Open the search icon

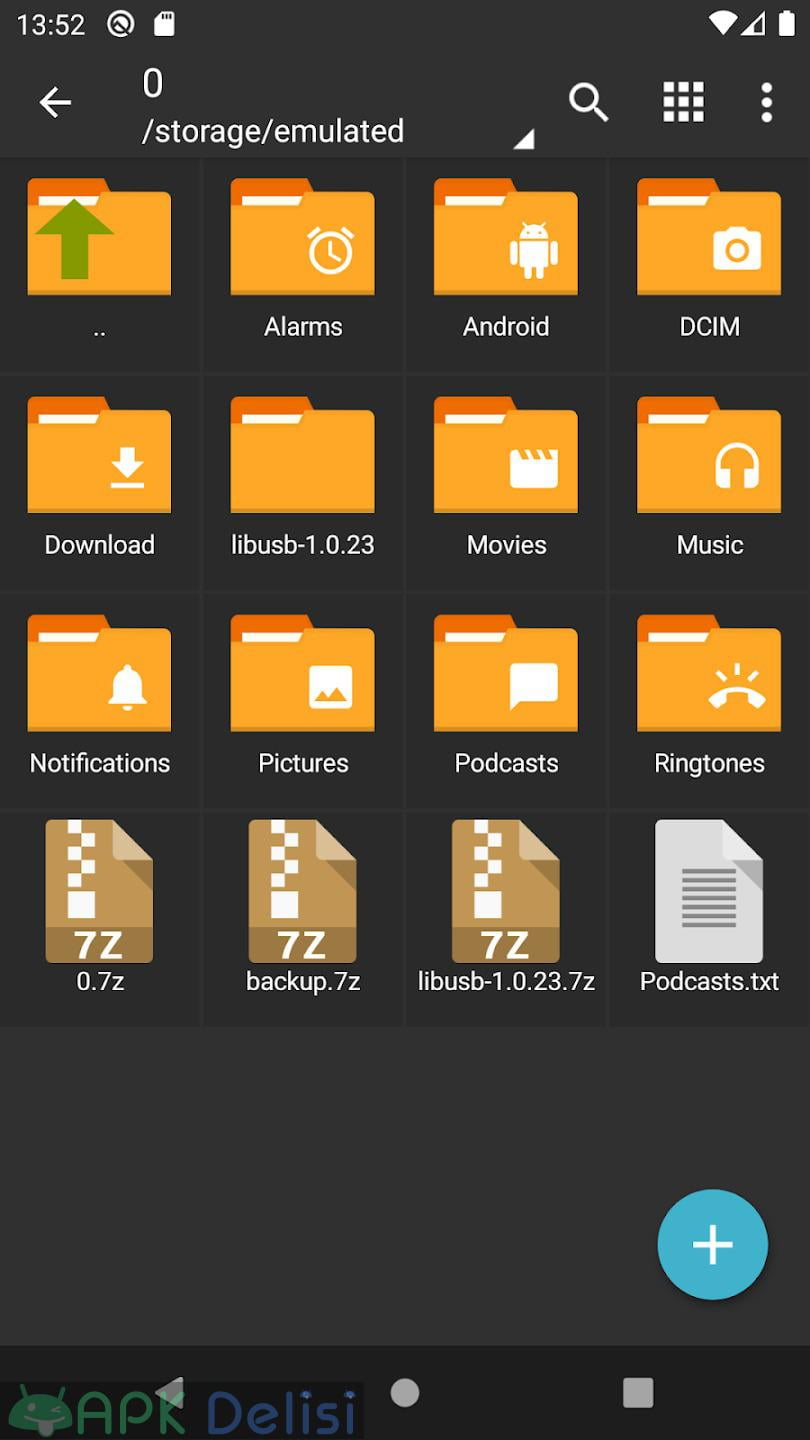(588, 102)
